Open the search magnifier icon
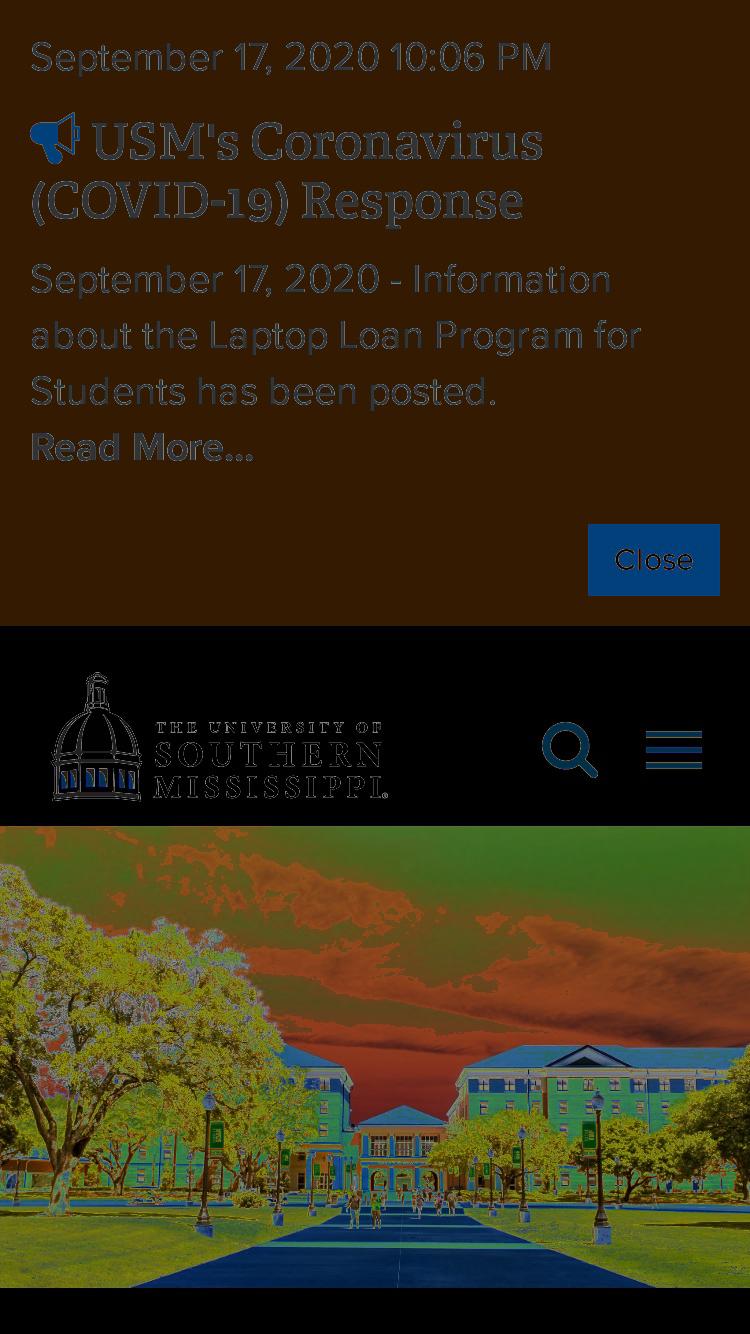This screenshot has height=1334, width=750. tap(570, 749)
